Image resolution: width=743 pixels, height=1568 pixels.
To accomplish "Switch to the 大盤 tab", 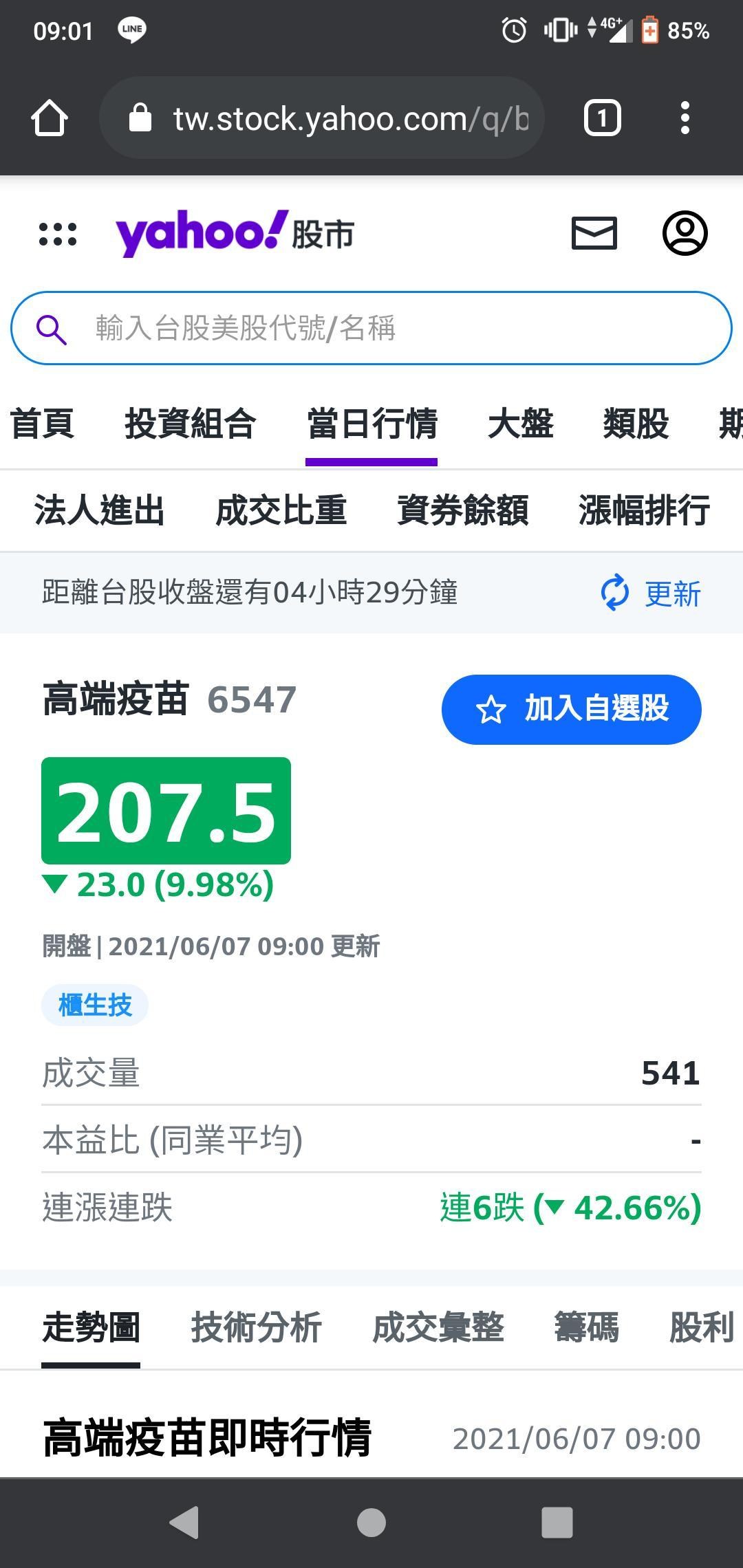I will coord(521,423).
